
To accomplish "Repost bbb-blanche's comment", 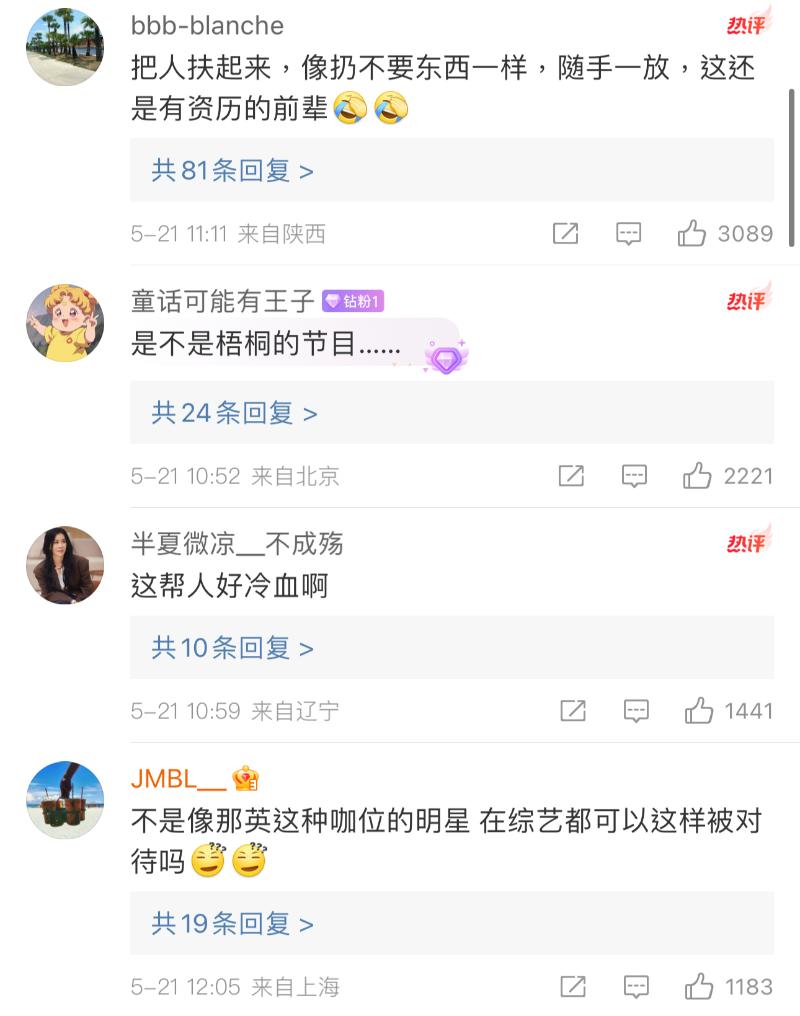I will 565,234.
